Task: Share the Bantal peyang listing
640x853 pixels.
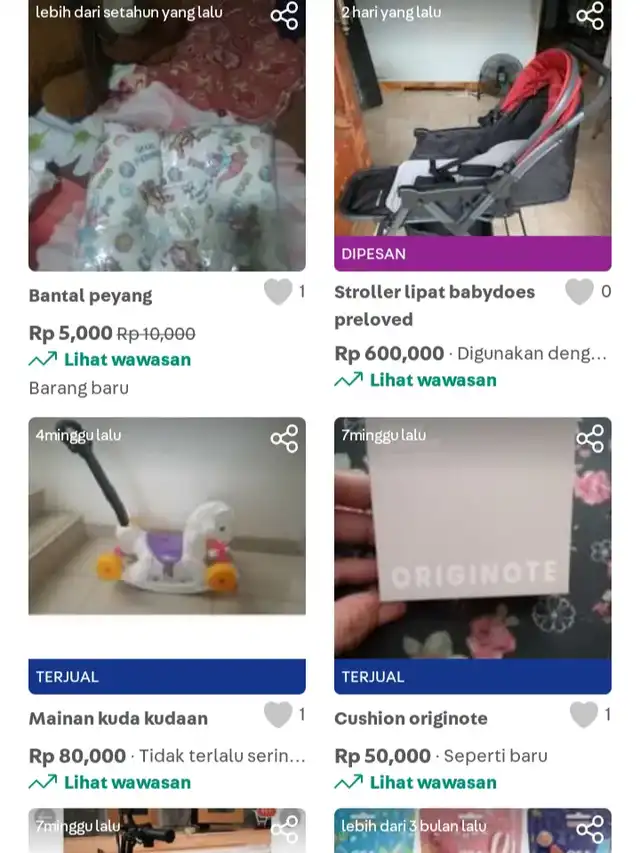Action: pos(284,16)
